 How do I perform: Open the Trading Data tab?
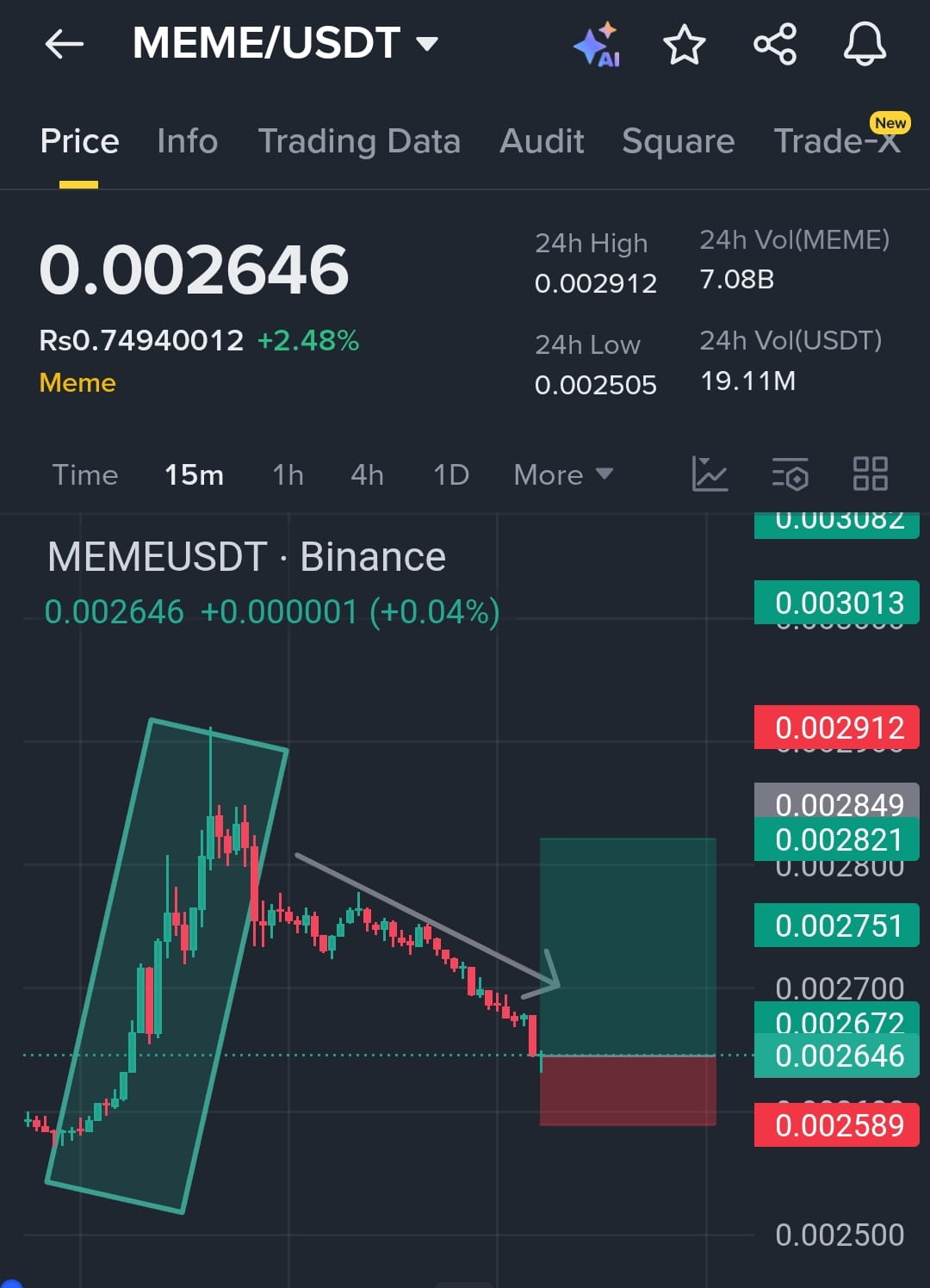(359, 141)
